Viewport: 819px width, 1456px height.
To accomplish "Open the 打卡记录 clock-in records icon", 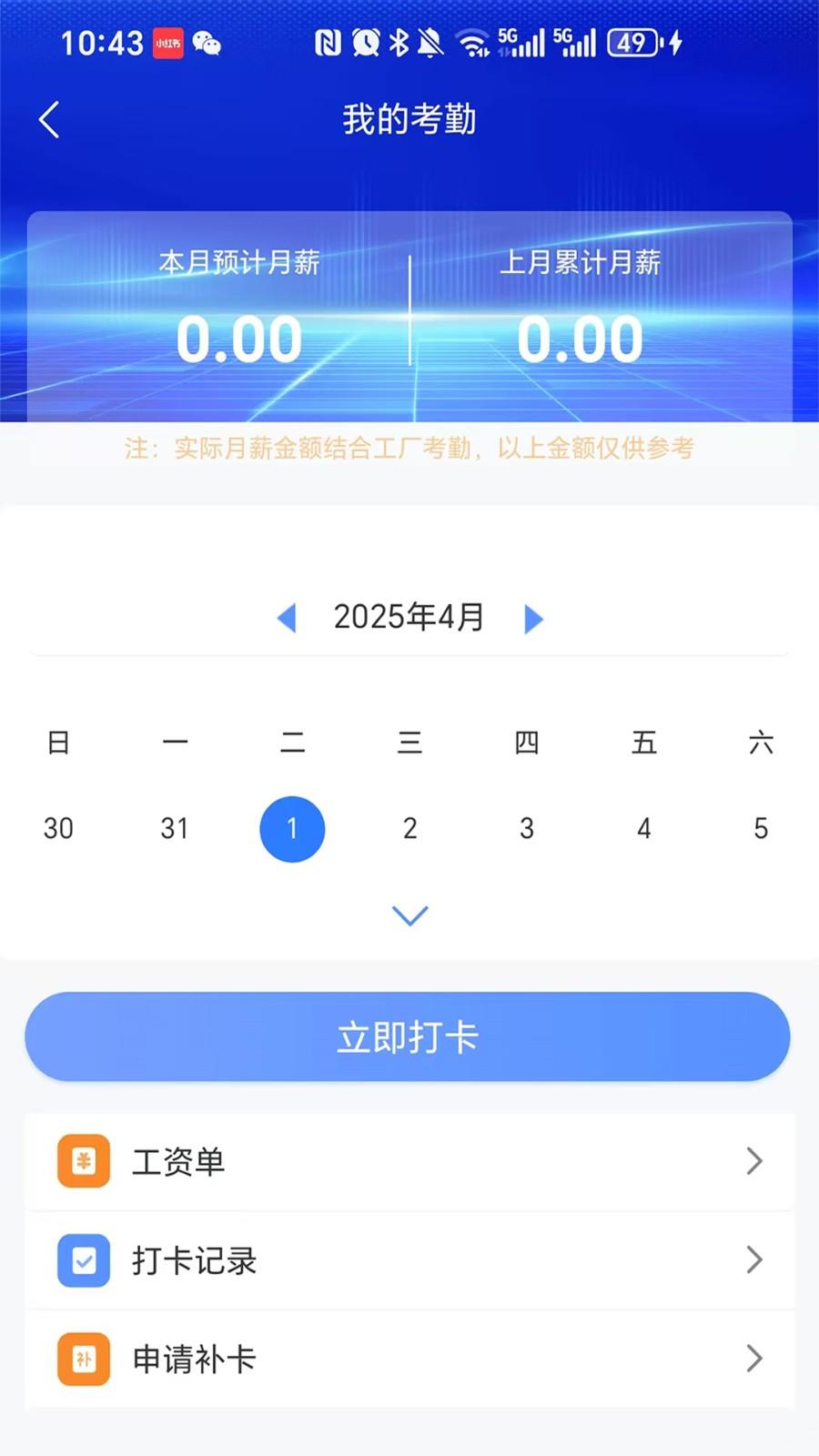I will click(83, 1261).
